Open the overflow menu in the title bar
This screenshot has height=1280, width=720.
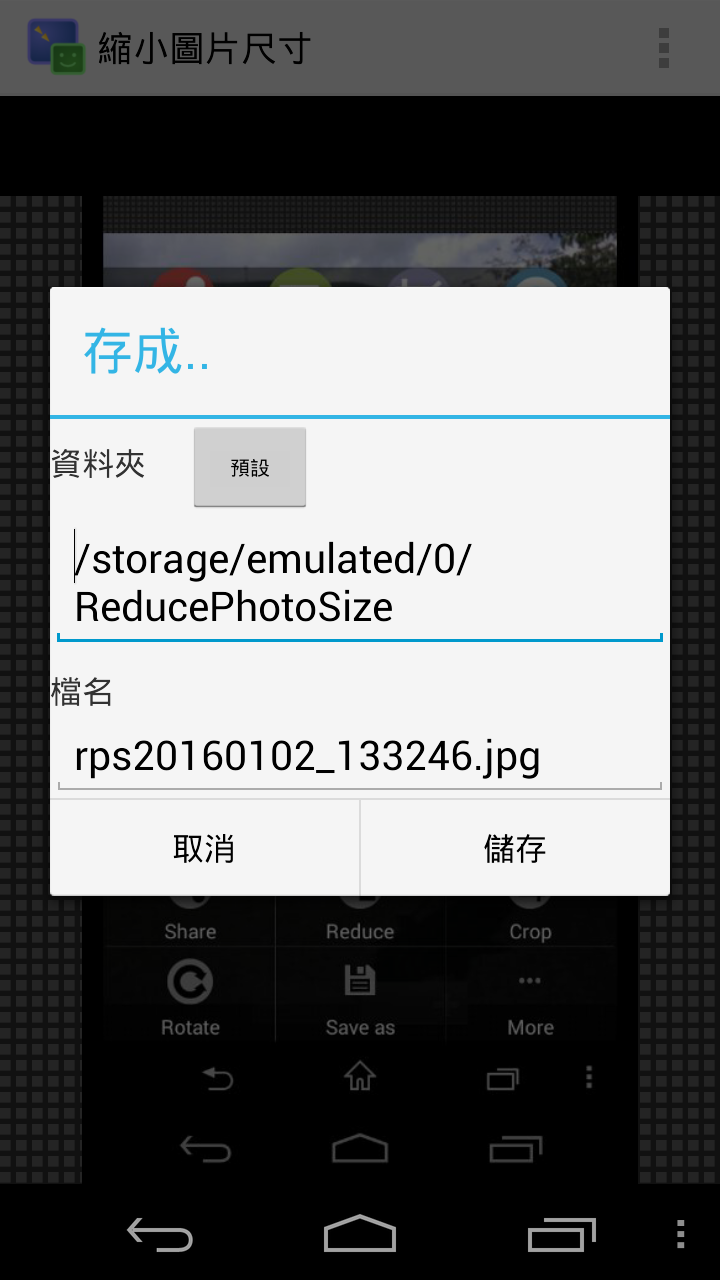pos(662,46)
